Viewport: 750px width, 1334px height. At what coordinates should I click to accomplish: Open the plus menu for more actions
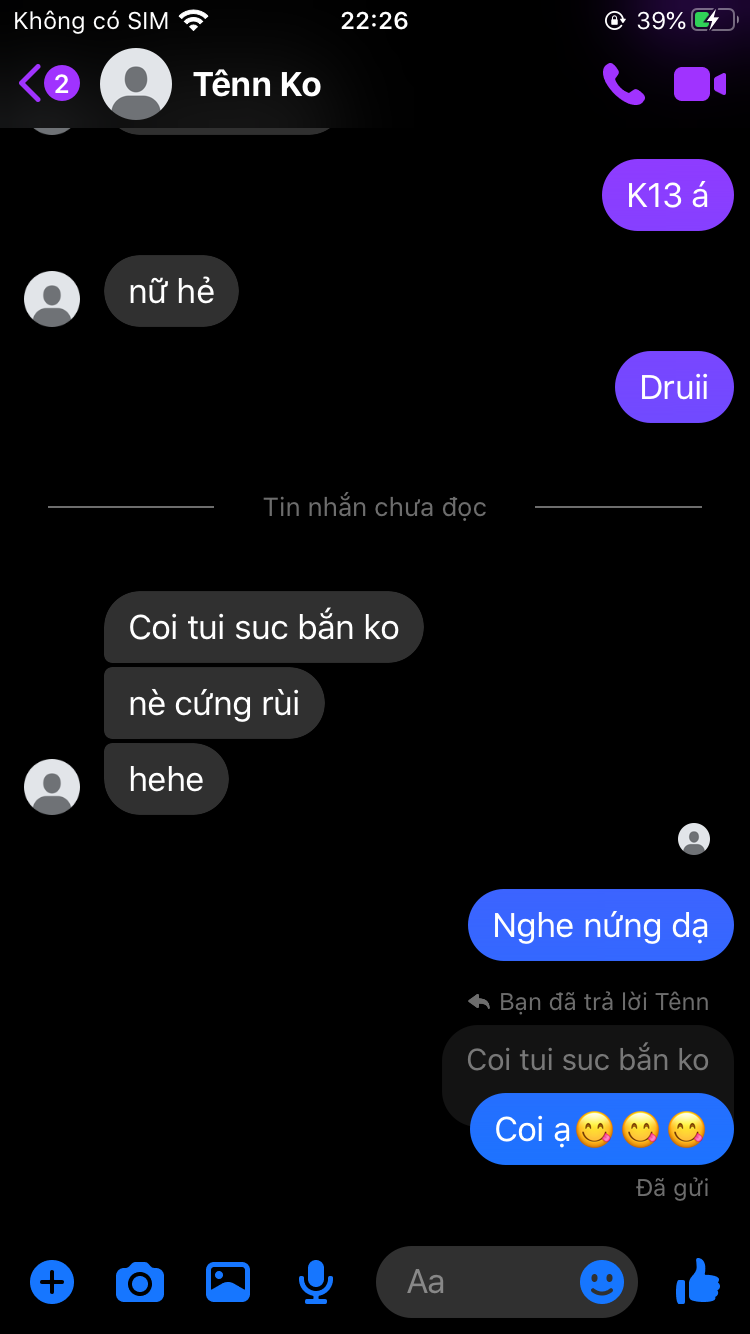point(52,1281)
